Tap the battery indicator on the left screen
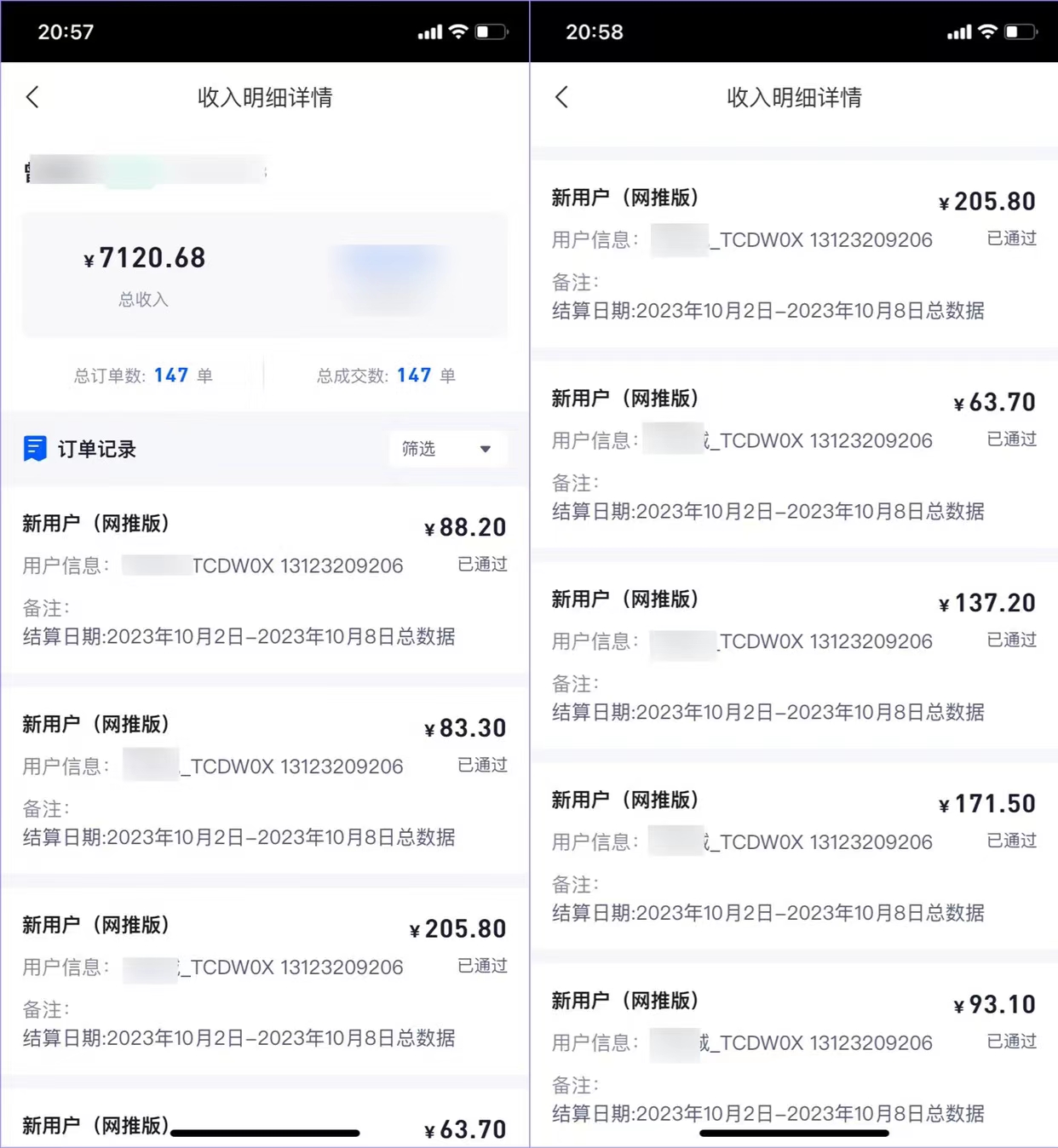 coord(492,32)
